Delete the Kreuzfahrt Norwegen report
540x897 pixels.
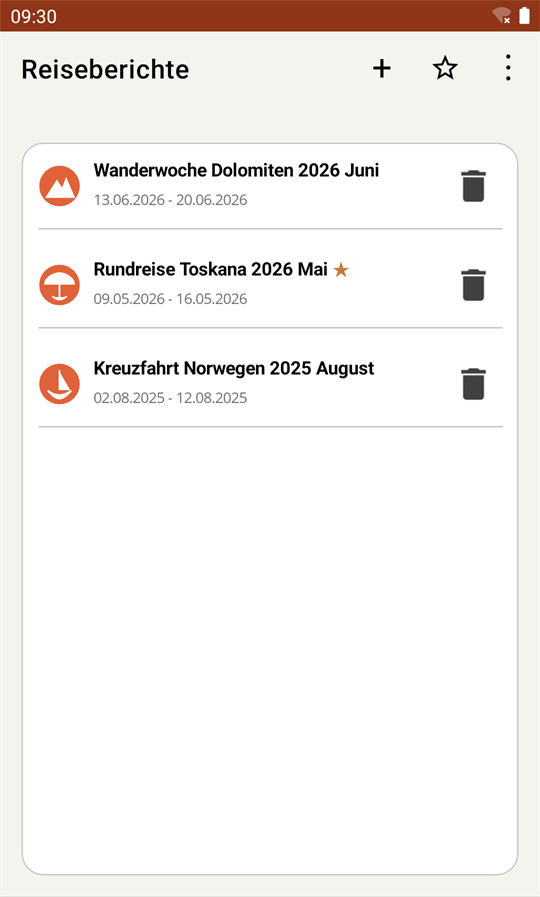473,384
